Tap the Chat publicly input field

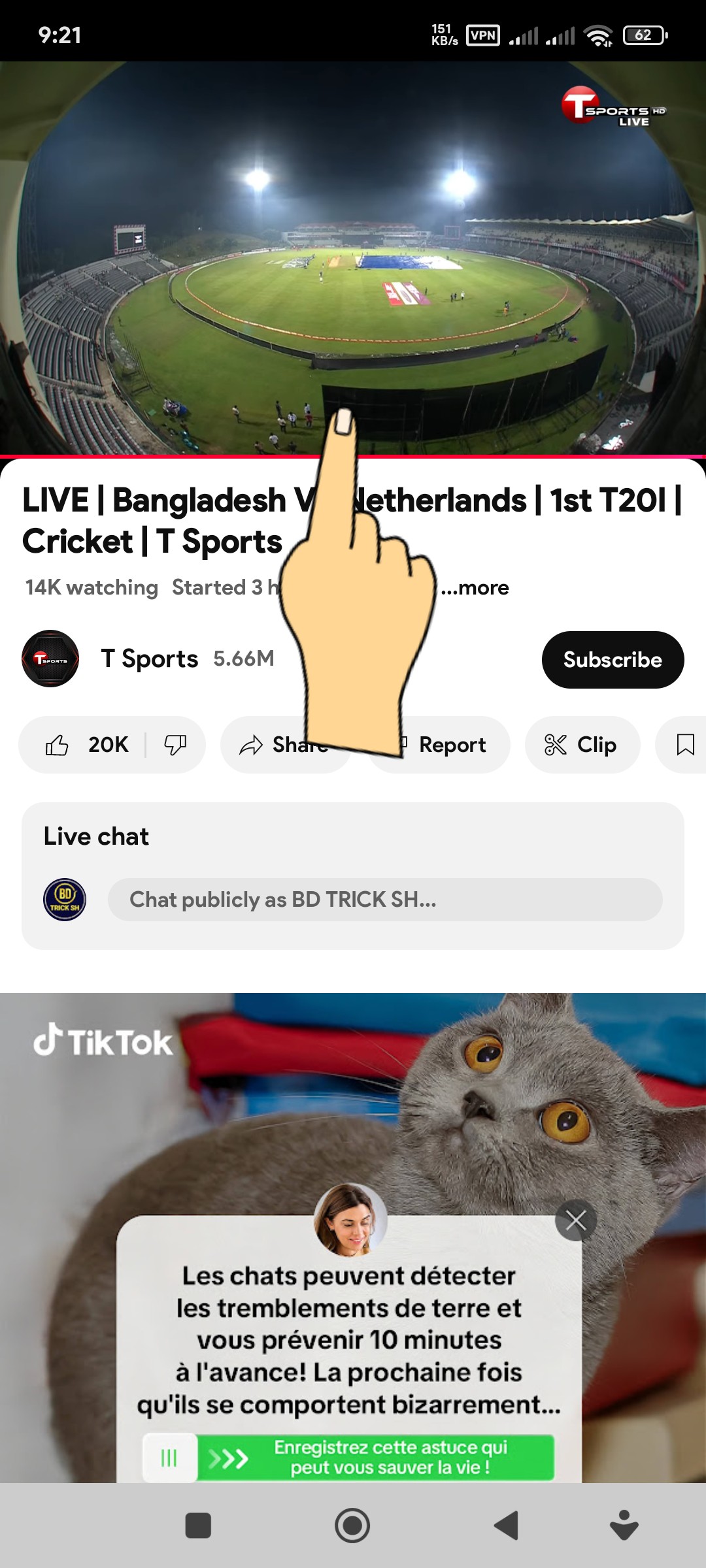pyautogui.click(x=384, y=900)
